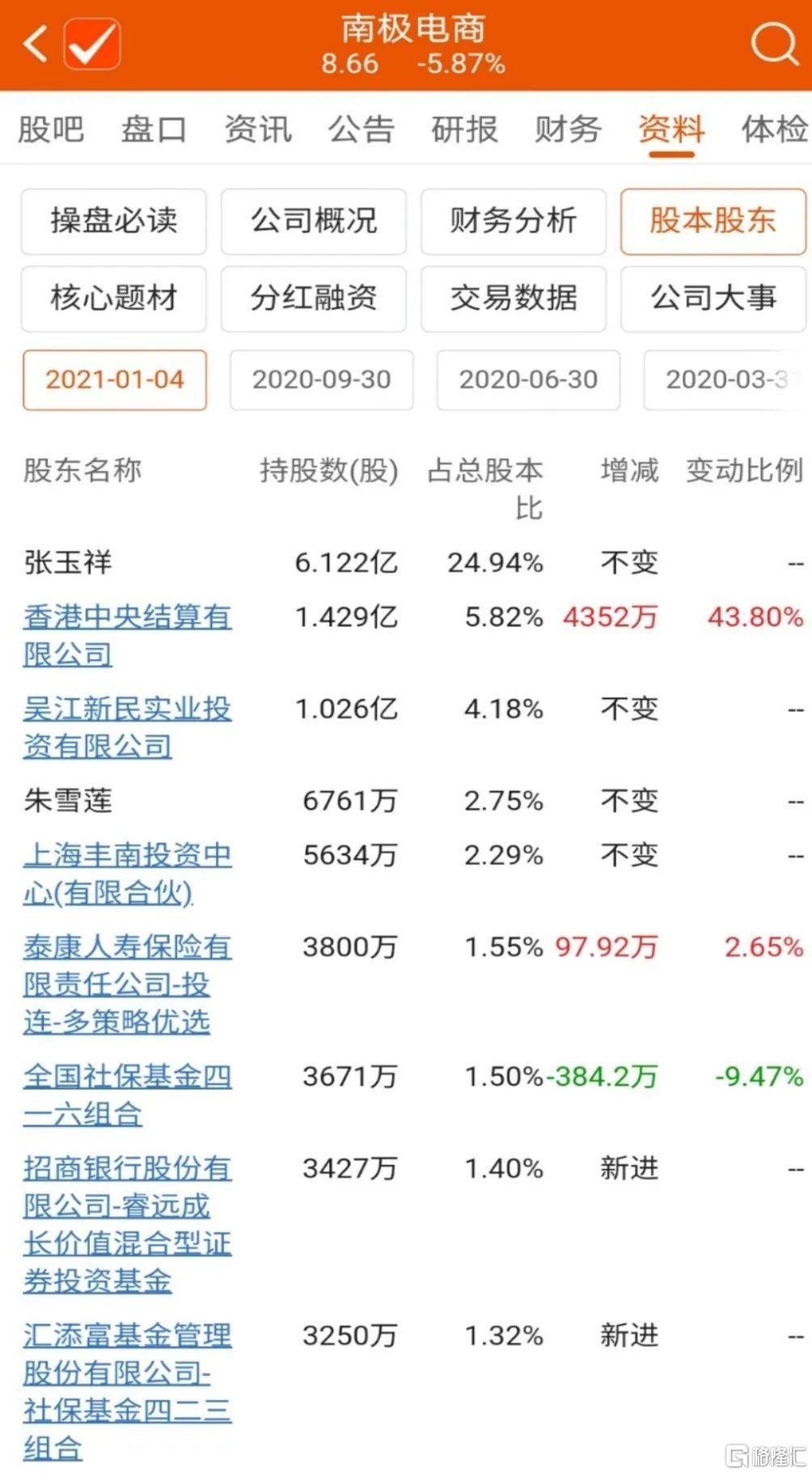
Task: Show the 财务分析 section
Action: [x=514, y=221]
